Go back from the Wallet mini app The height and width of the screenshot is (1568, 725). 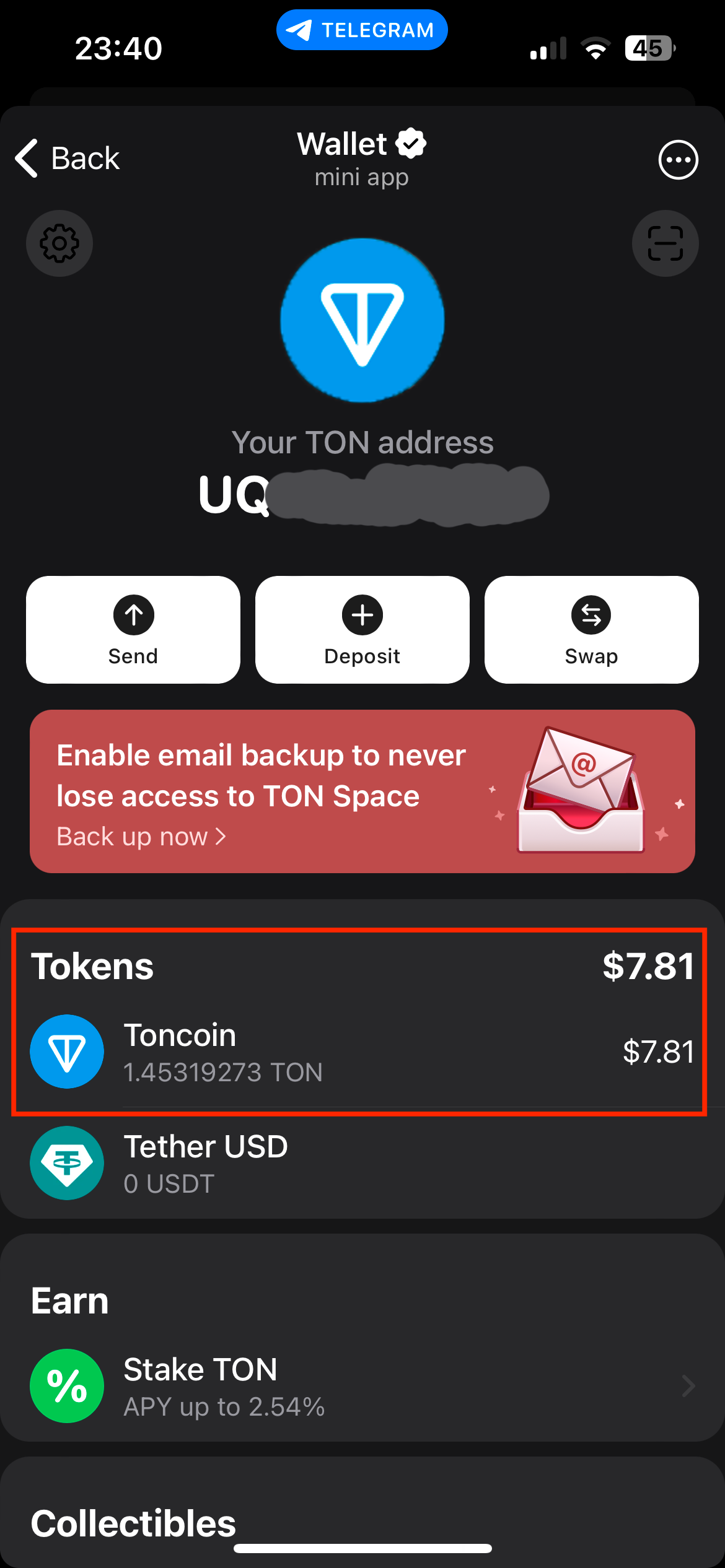coord(67,159)
